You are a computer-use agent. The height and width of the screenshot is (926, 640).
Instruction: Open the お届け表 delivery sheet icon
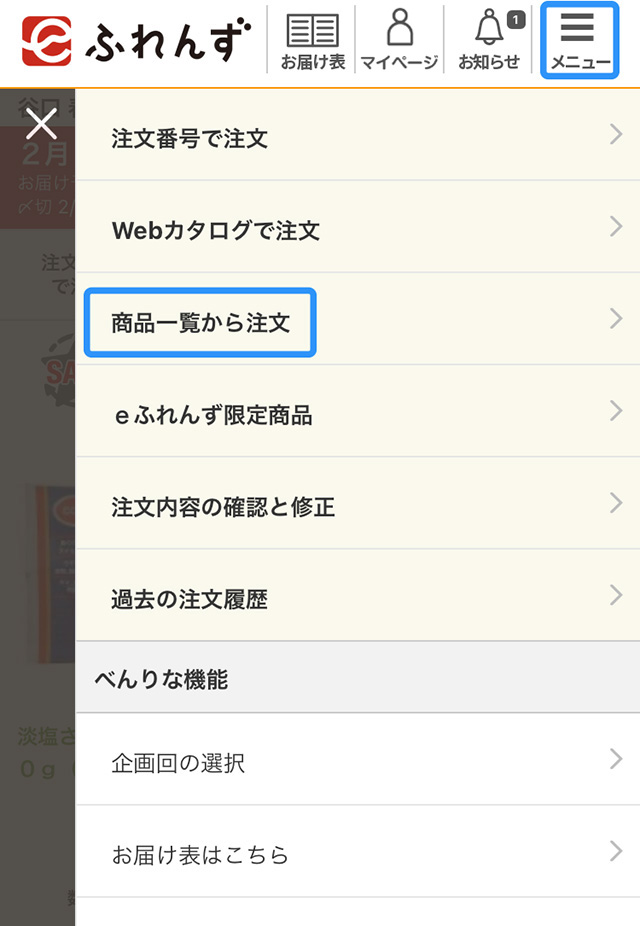(x=312, y=40)
